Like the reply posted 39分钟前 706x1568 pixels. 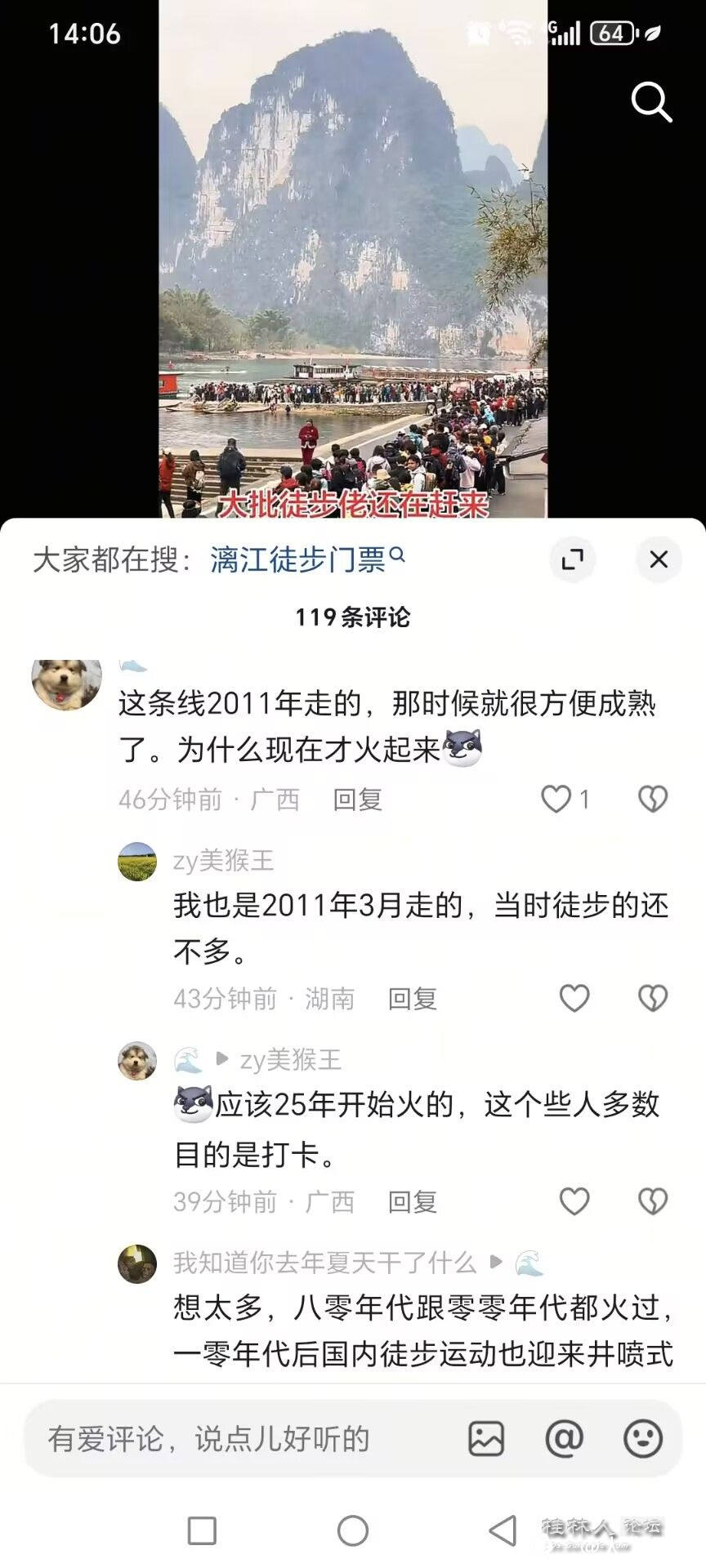(x=574, y=1201)
